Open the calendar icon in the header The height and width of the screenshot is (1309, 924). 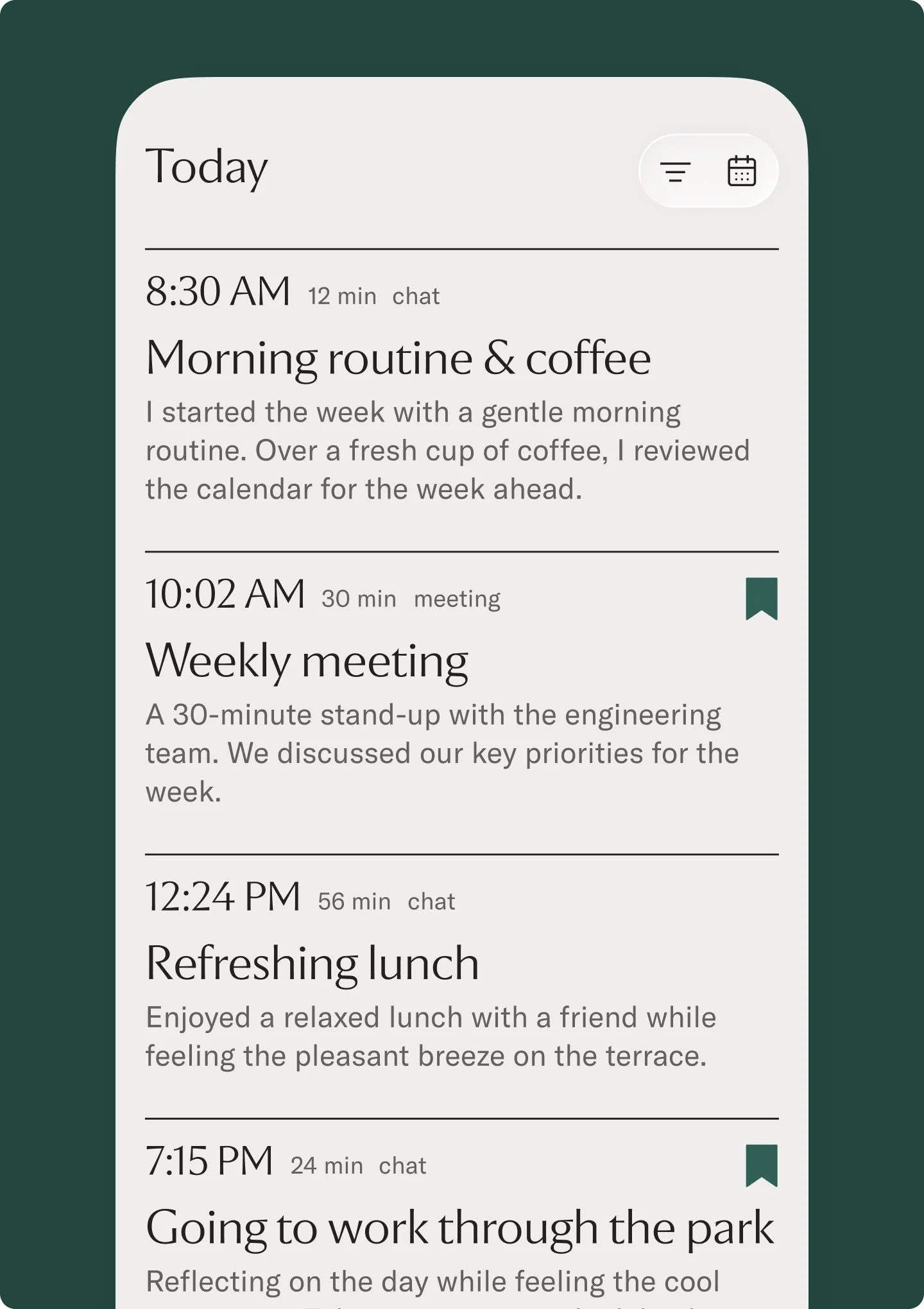742,171
